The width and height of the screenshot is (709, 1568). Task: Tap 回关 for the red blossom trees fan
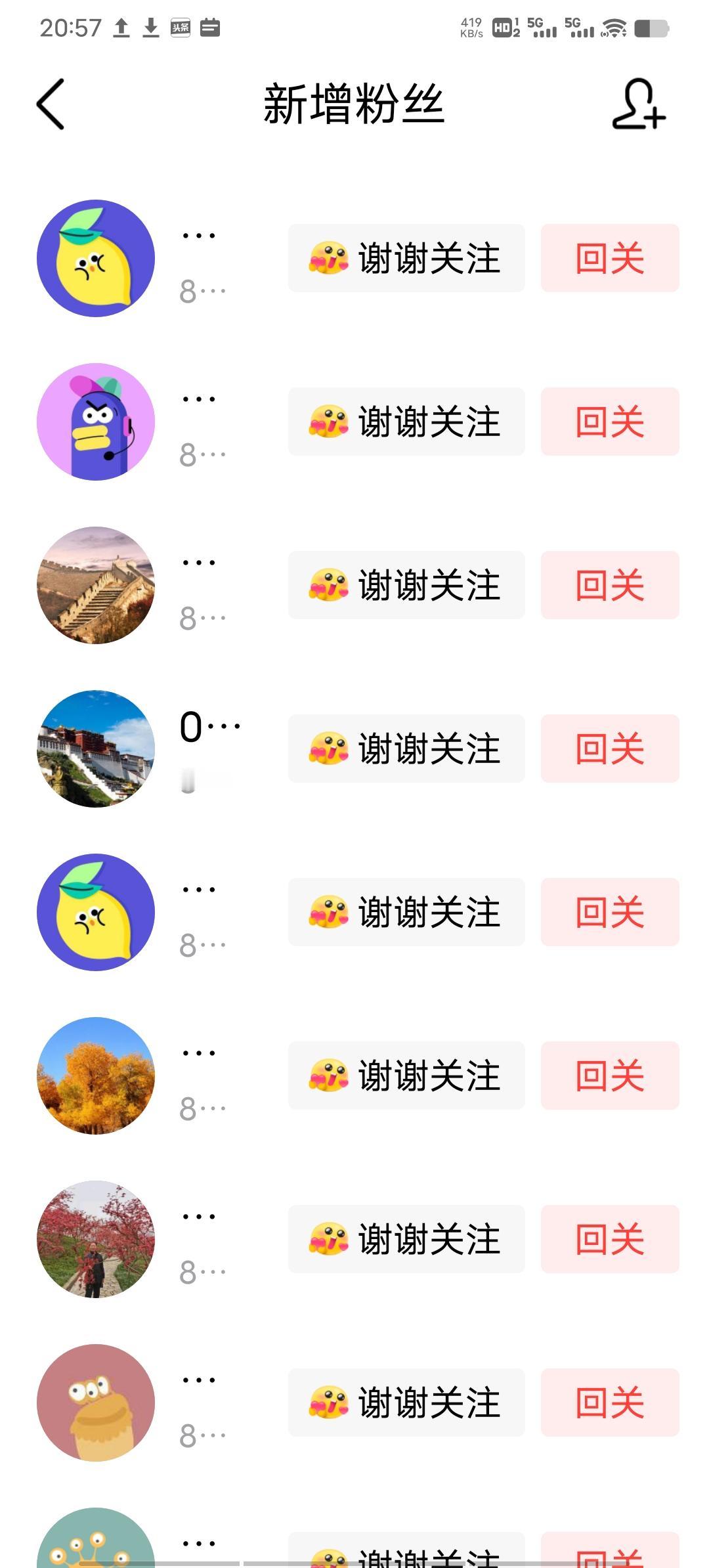pyautogui.click(x=610, y=1239)
